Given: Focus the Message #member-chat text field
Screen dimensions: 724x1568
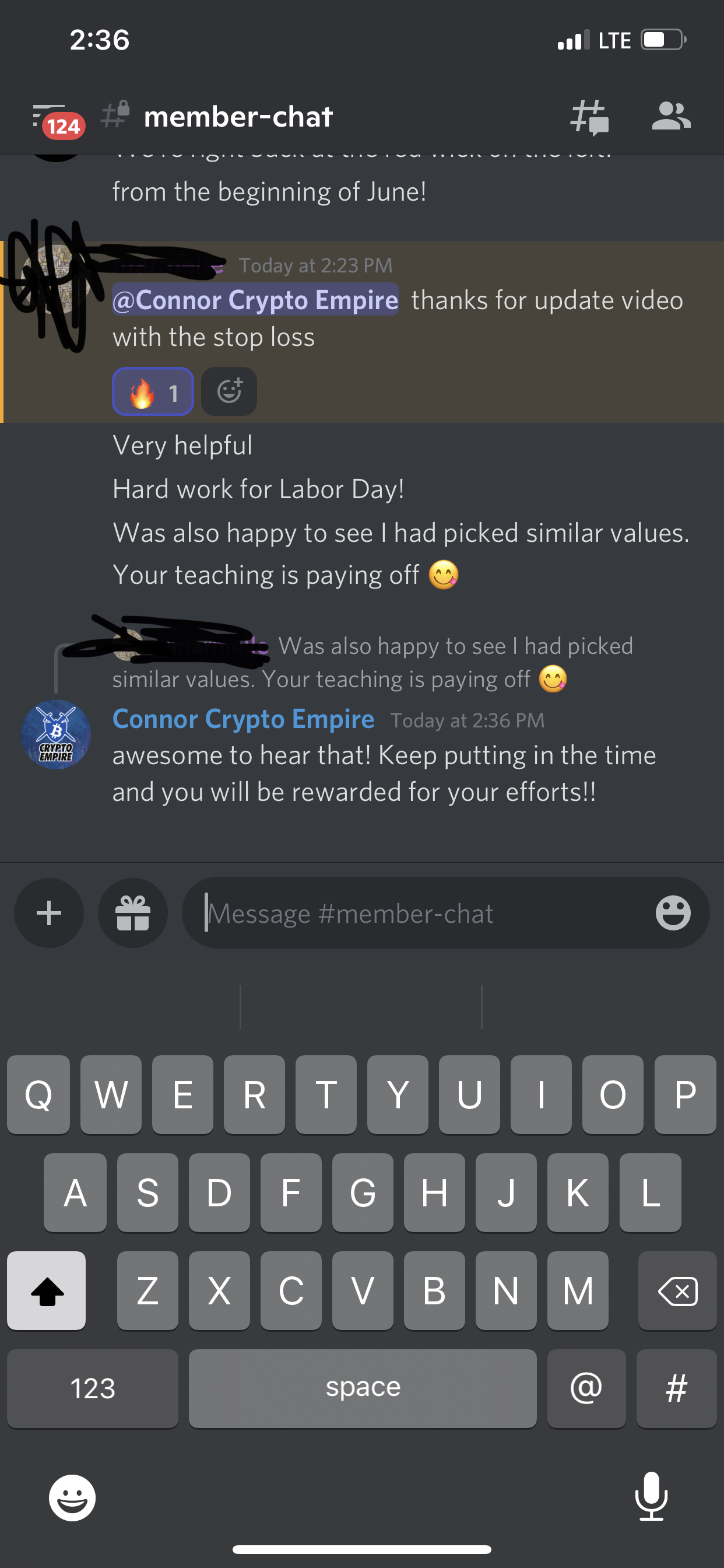Looking at the screenshot, I should click(420, 913).
